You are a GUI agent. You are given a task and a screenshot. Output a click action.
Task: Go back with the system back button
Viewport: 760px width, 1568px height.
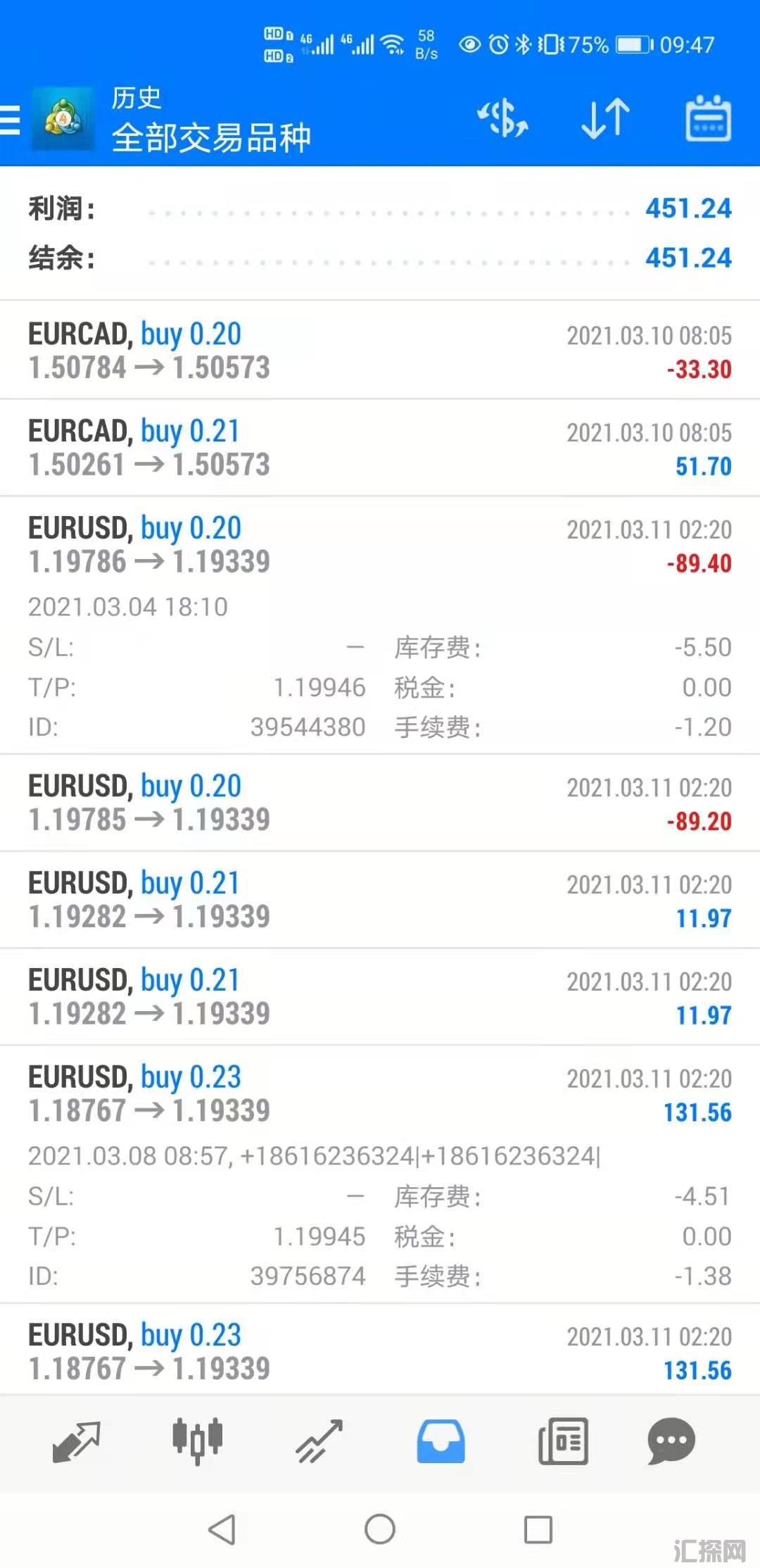(222, 1529)
